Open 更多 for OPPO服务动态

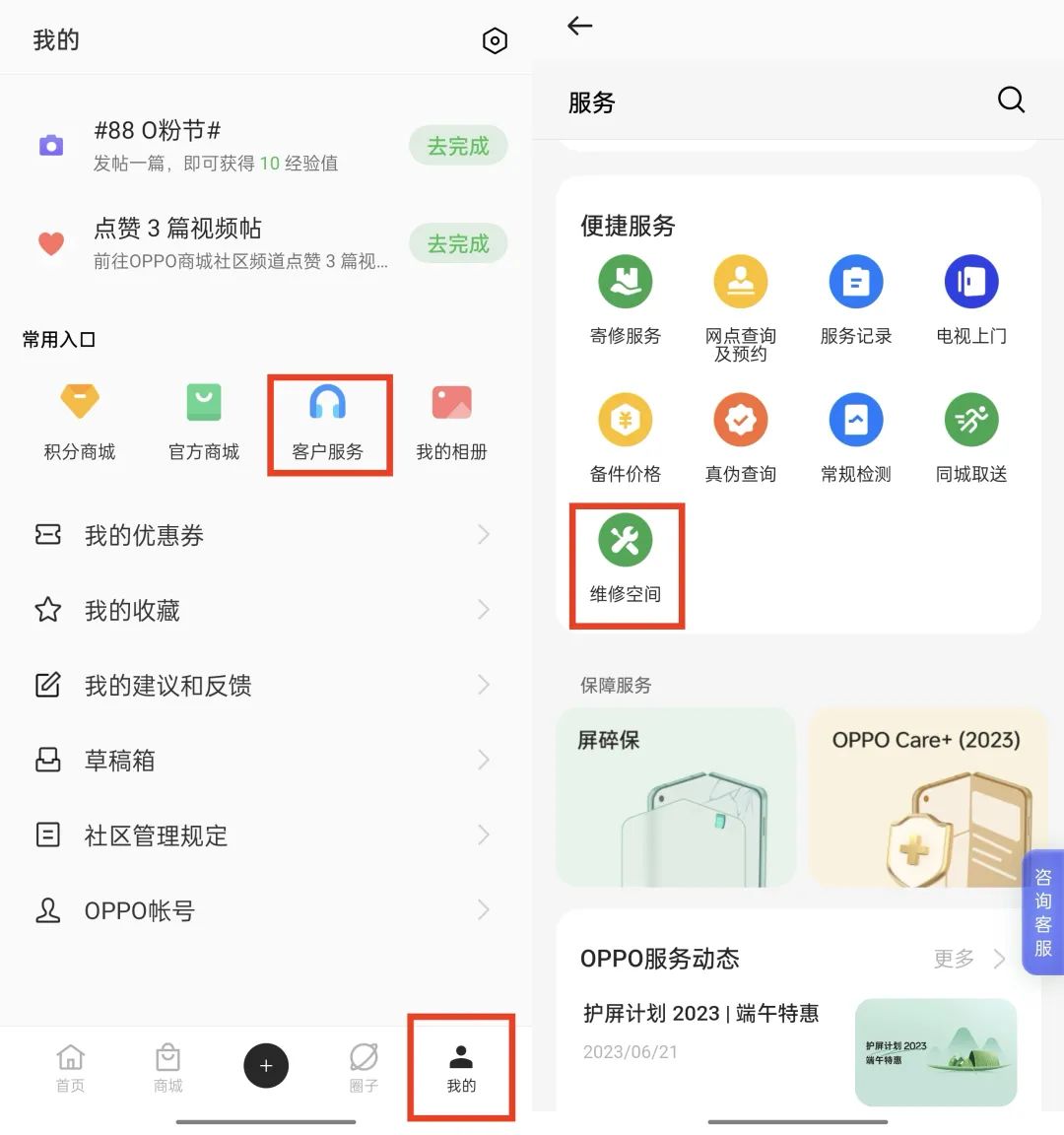[x=954, y=959]
